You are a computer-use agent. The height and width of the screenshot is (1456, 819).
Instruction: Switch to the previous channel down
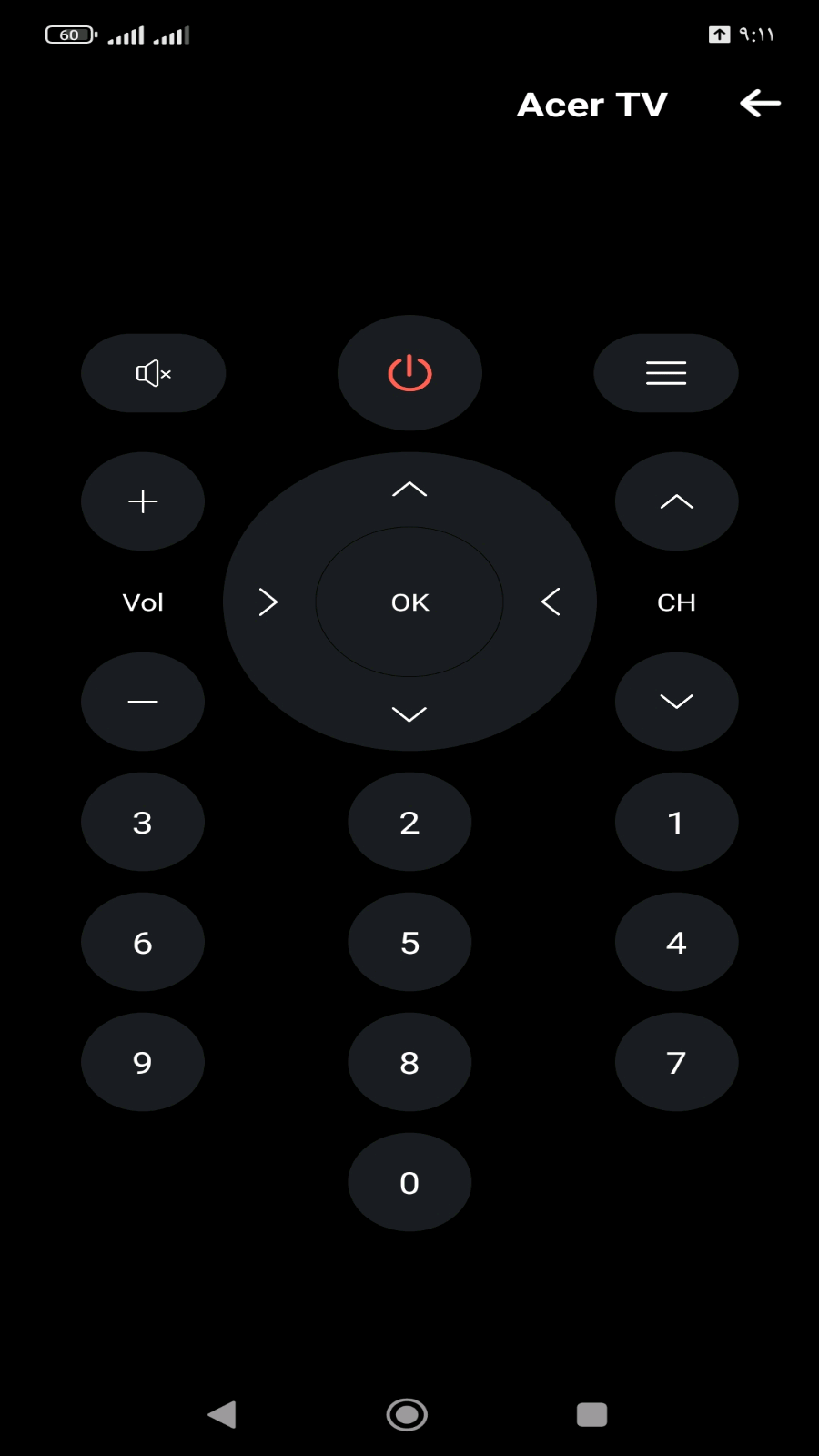tap(676, 702)
